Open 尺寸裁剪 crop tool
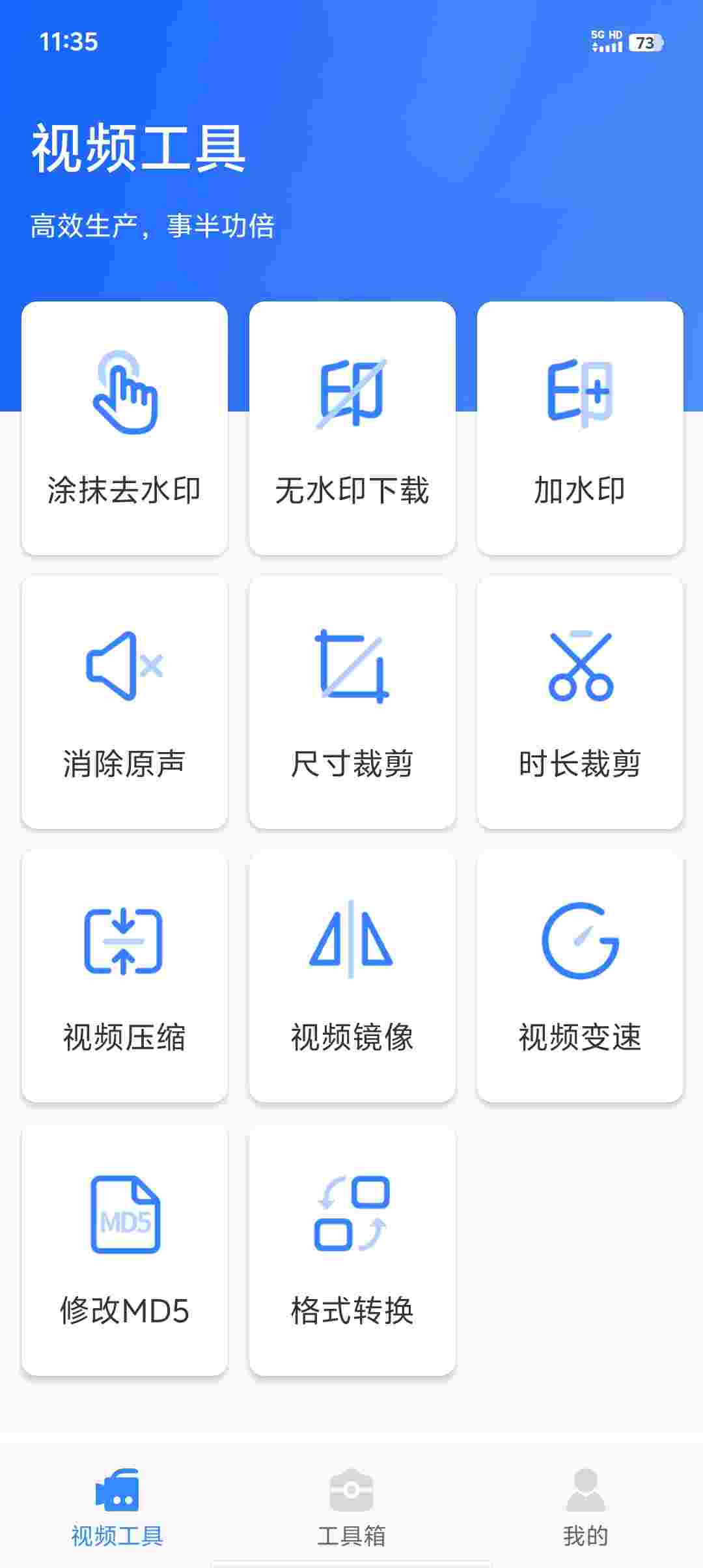Image resolution: width=703 pixels, height=1568 pixels. pyautogui.click(x=352, y=701)
